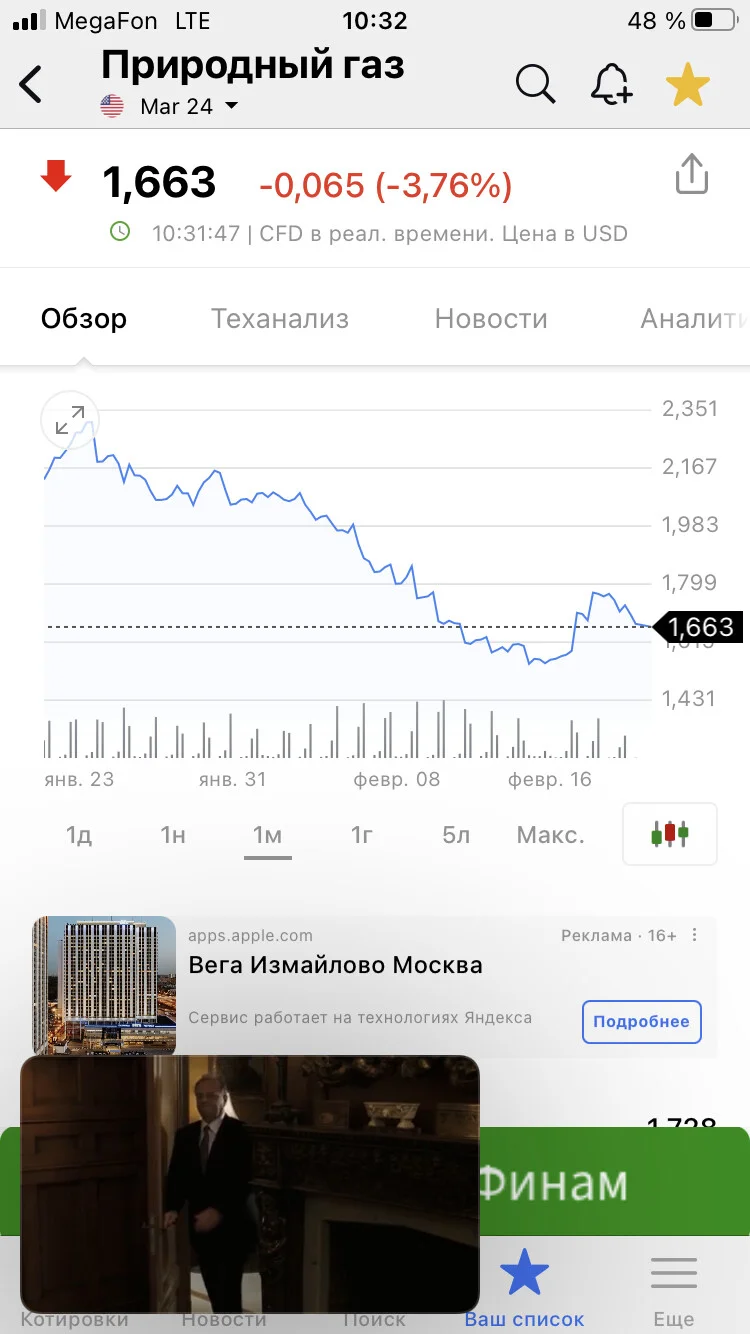
Task: Expand the chart to full screen
Action: (70, 420)
